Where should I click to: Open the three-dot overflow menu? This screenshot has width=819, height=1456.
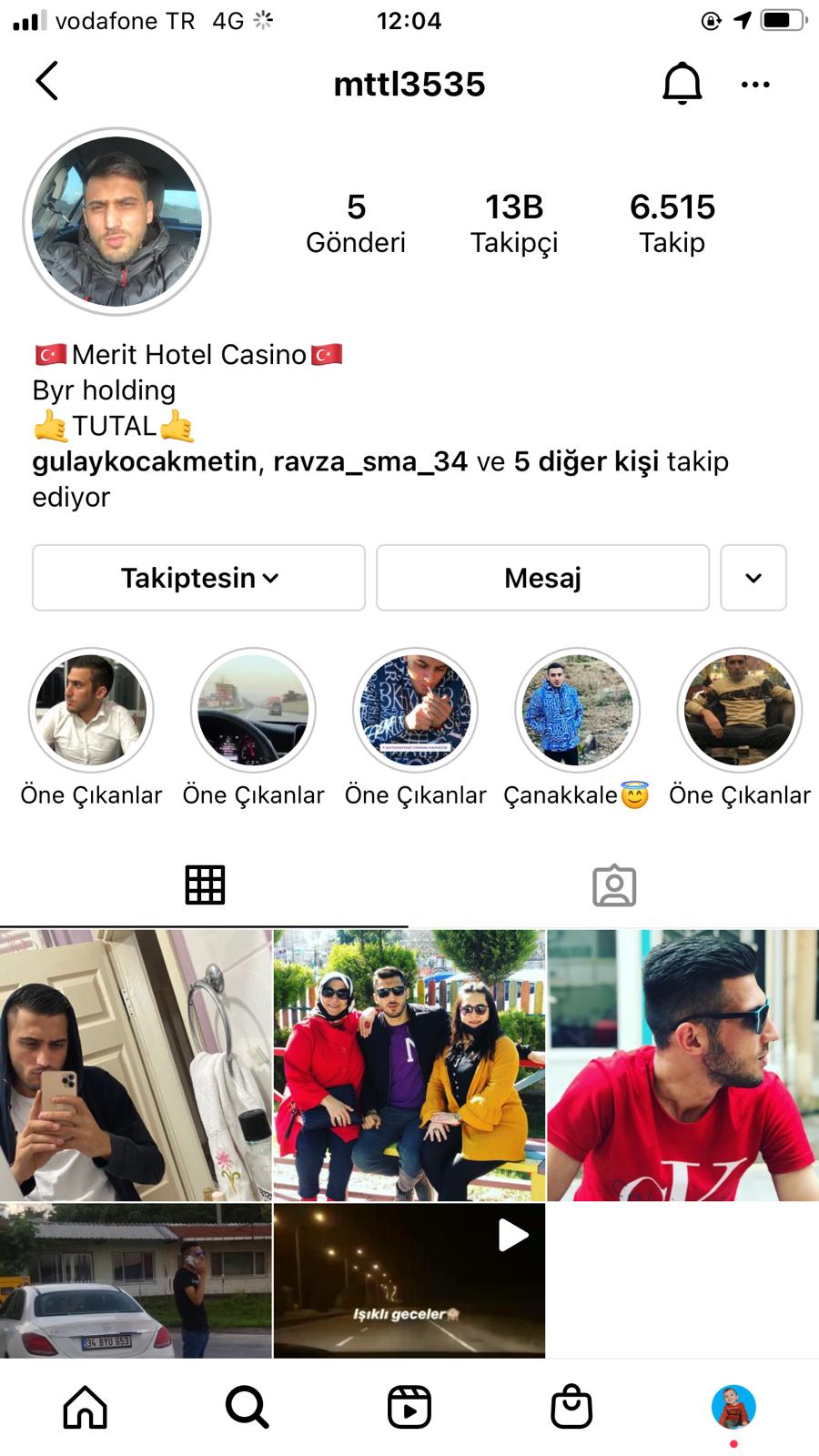(755, 85)
